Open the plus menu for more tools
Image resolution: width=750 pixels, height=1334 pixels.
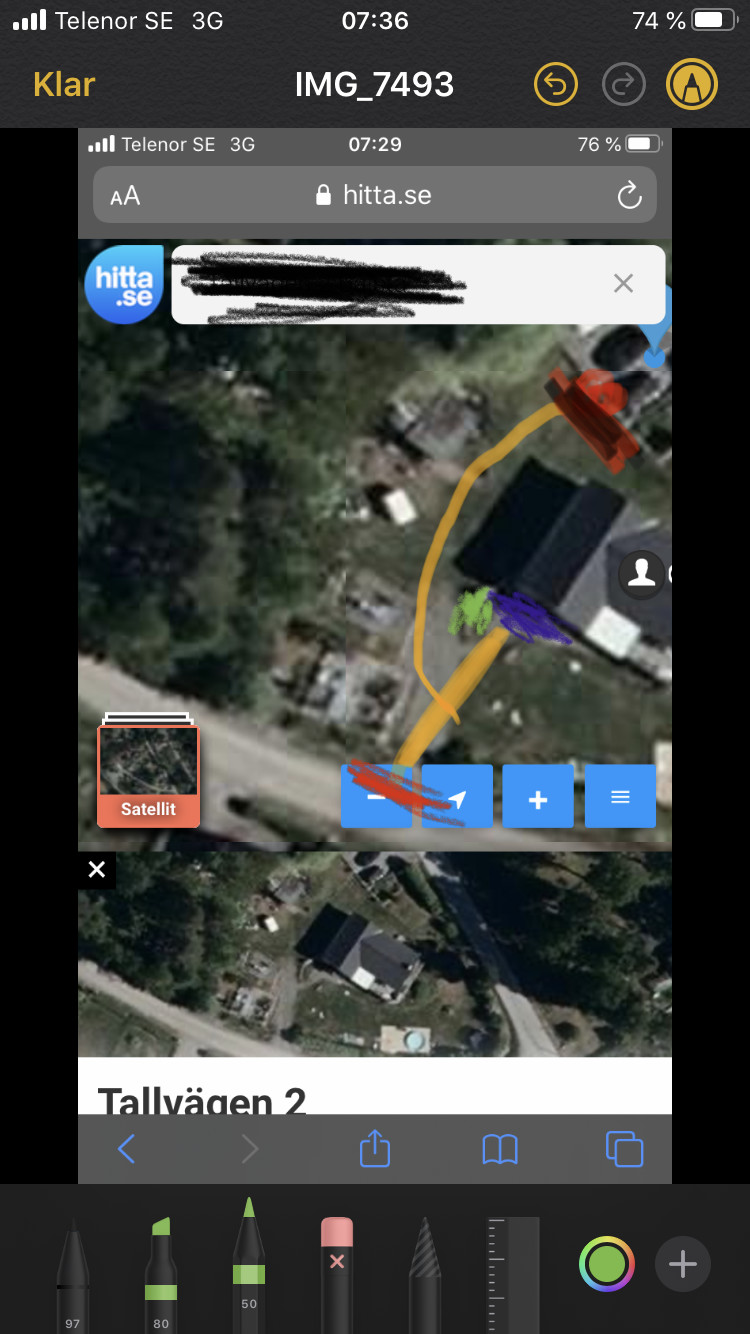tap(683, 1265)
